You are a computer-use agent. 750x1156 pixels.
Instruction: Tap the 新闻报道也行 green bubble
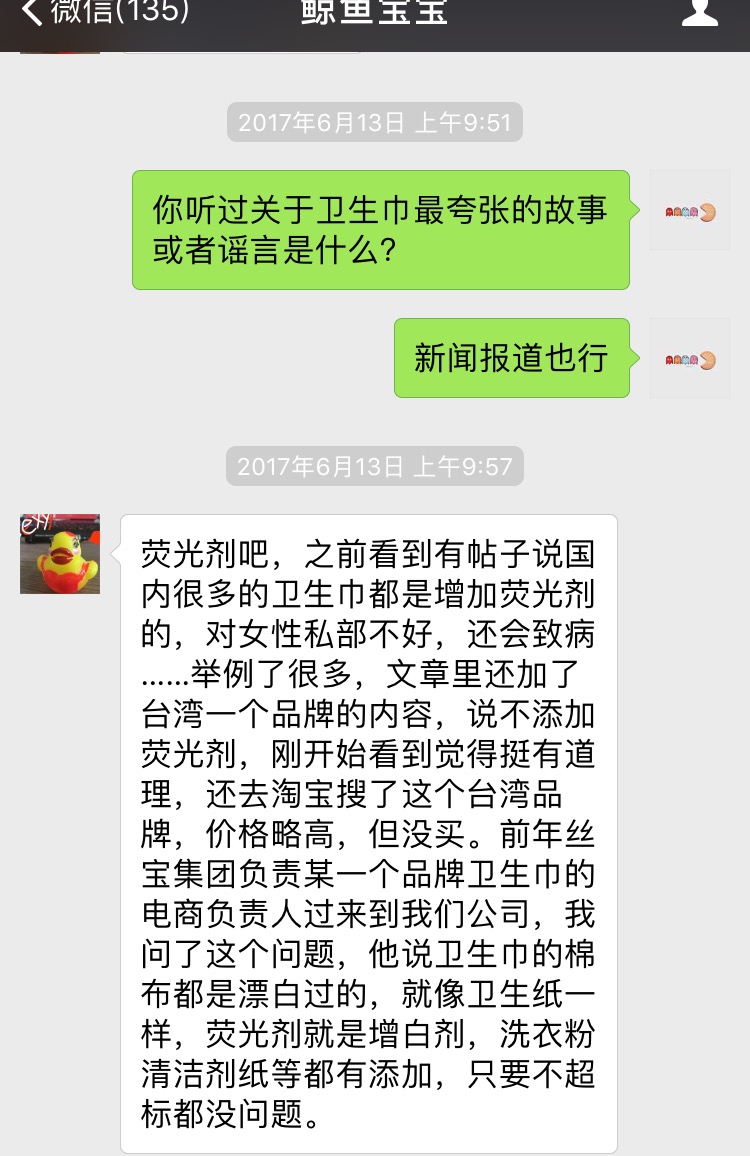click(x=512, y=357)
